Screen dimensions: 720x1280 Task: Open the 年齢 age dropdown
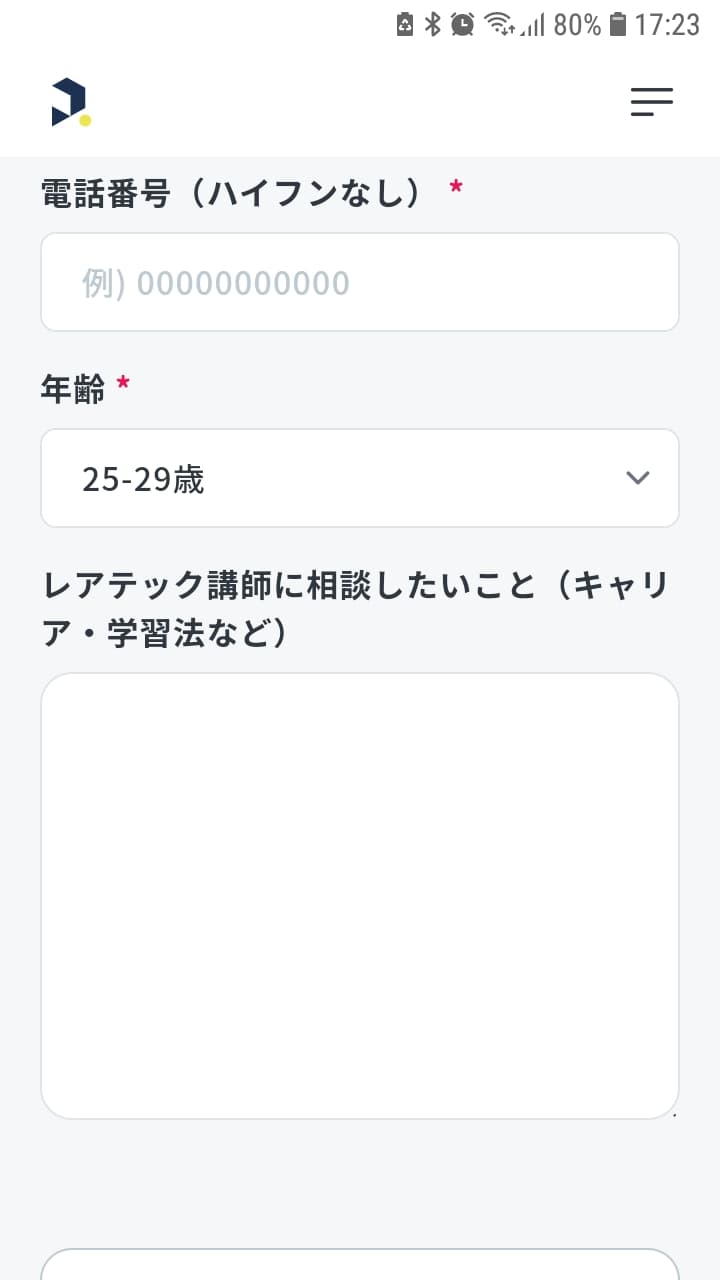(360, 478)
